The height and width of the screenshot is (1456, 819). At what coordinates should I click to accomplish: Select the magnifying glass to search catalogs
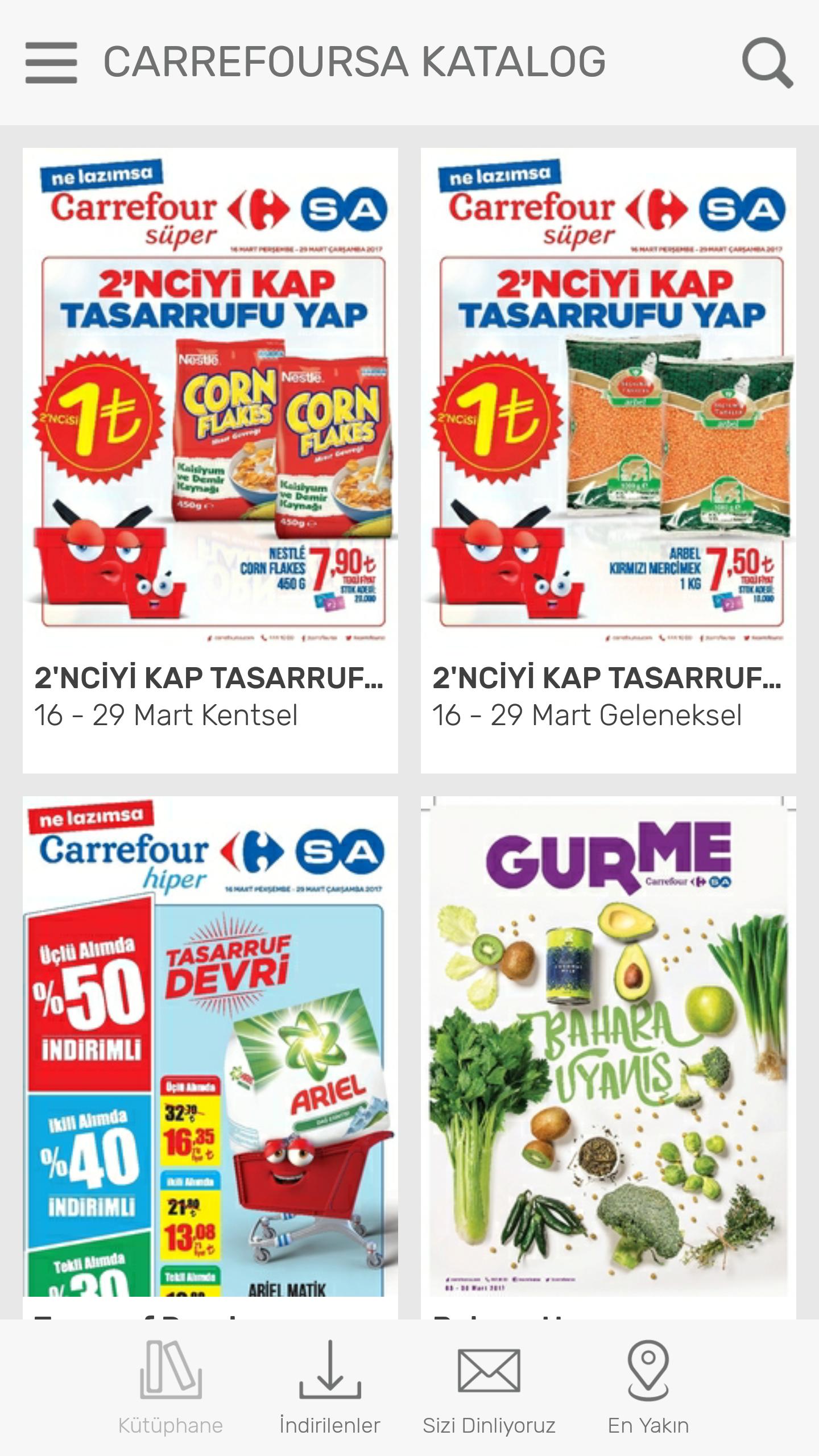pos(768,64)
